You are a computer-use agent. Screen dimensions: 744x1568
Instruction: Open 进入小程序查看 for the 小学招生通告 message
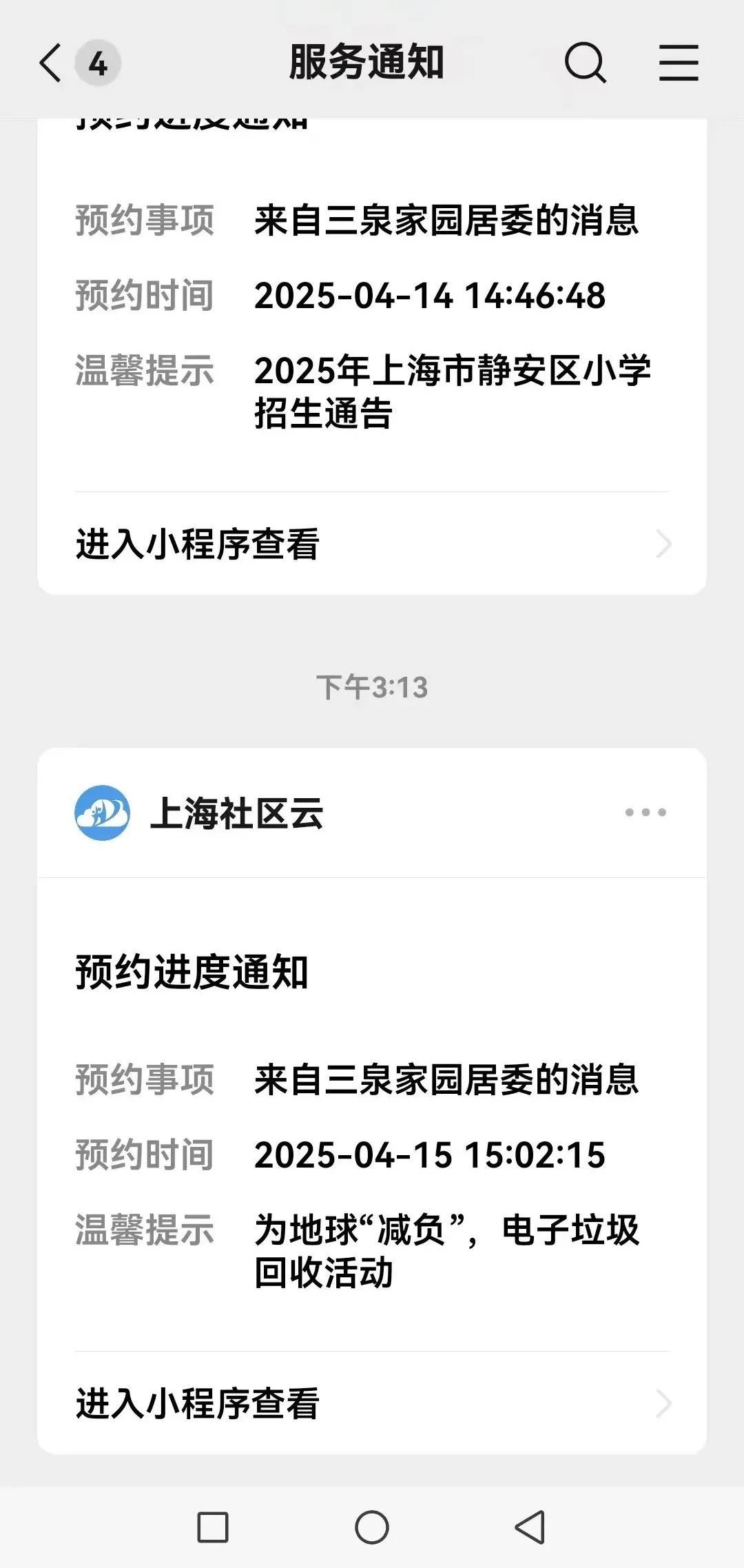[x=372, y=544]
